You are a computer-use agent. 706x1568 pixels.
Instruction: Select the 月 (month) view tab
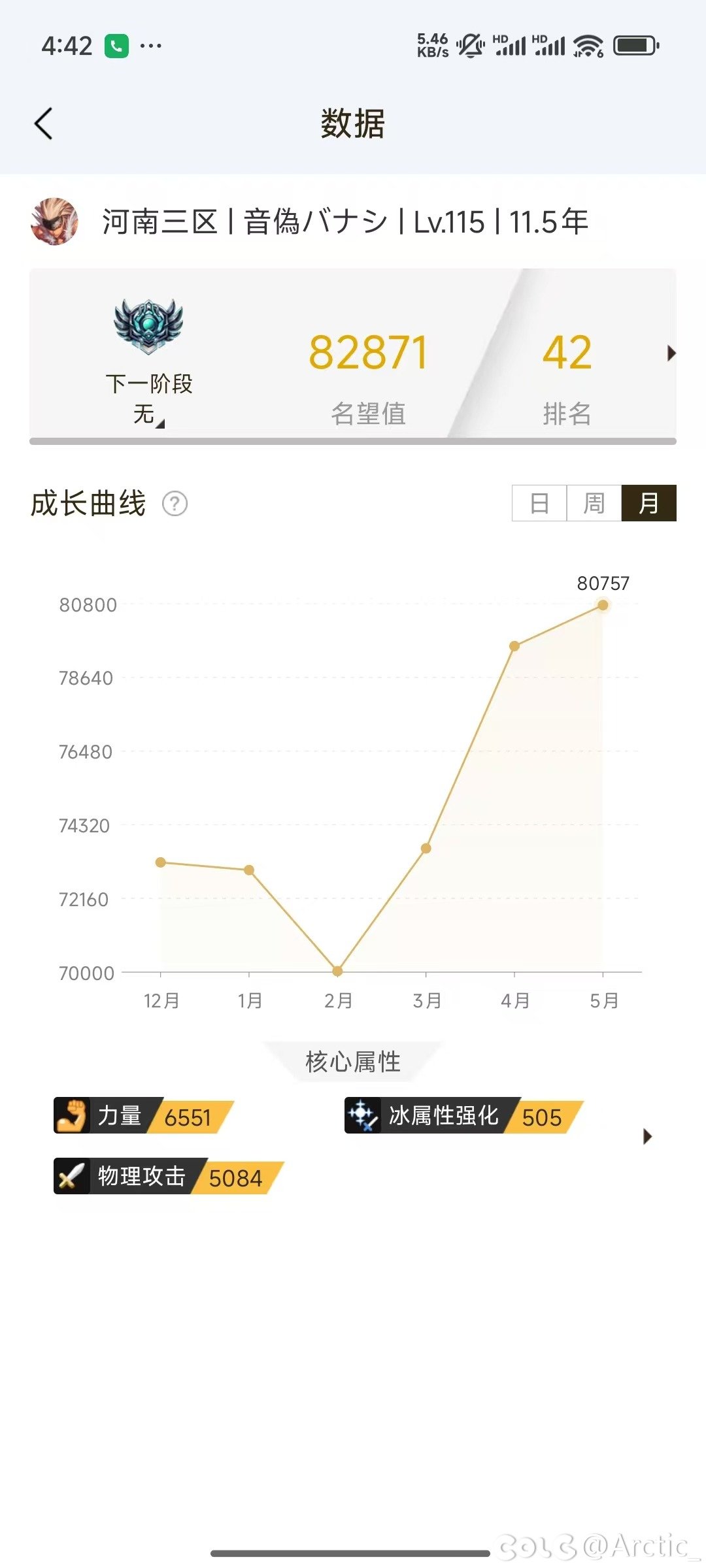(x=648, y=503)
